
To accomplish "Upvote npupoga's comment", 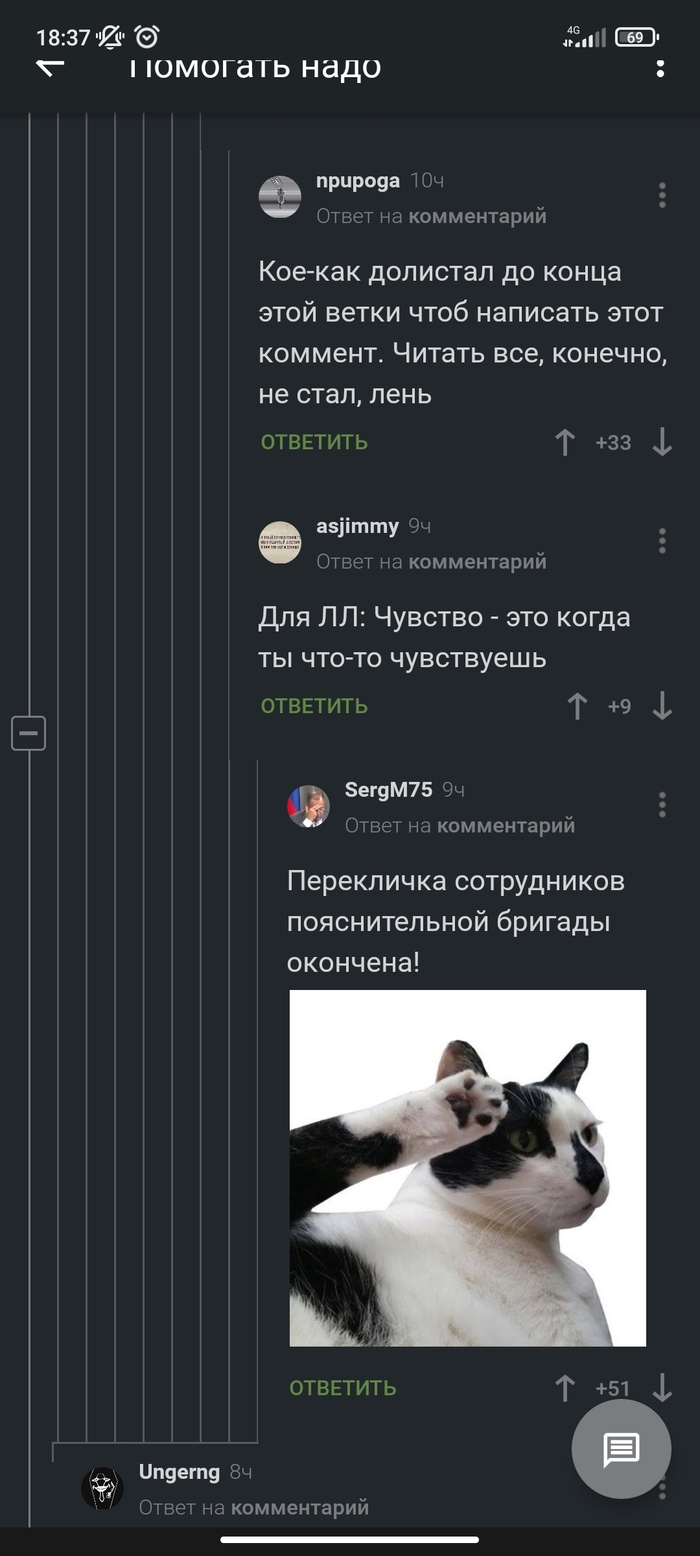I will click(565, 442).
